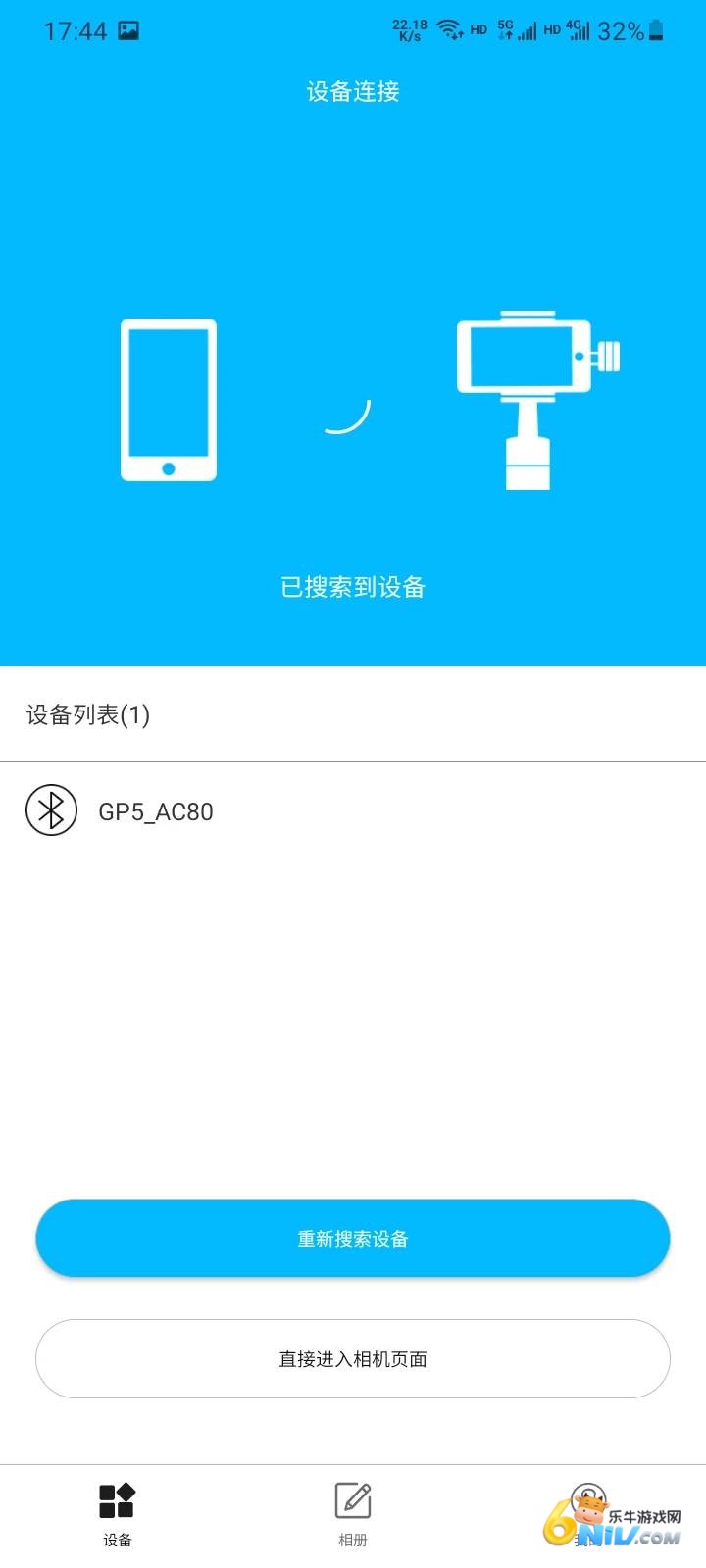The image size is (706, 1568).
Task: Tap the white phone illustration
Action: click(x=169, y=397)
